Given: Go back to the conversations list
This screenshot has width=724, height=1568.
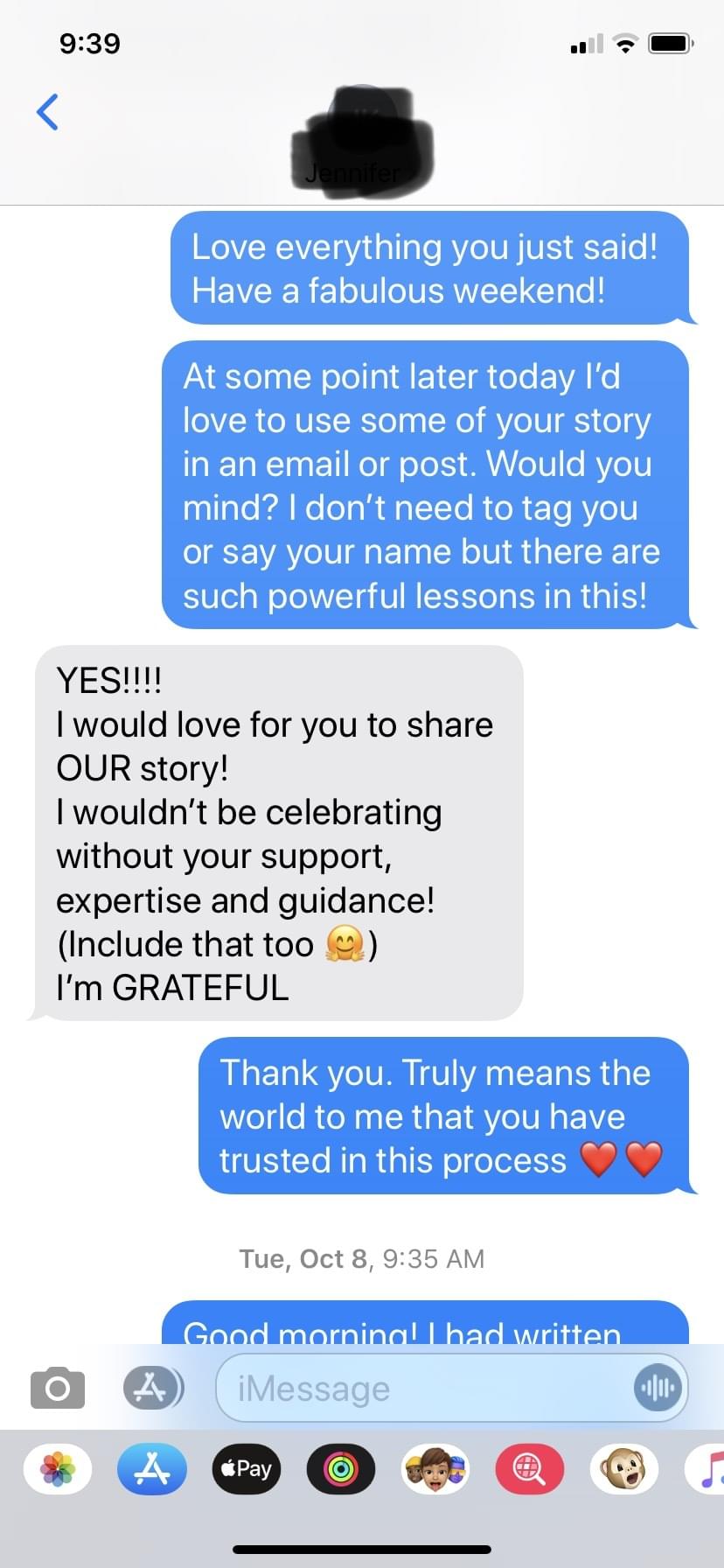Looking at the screenshot, I should coord(48,111).
